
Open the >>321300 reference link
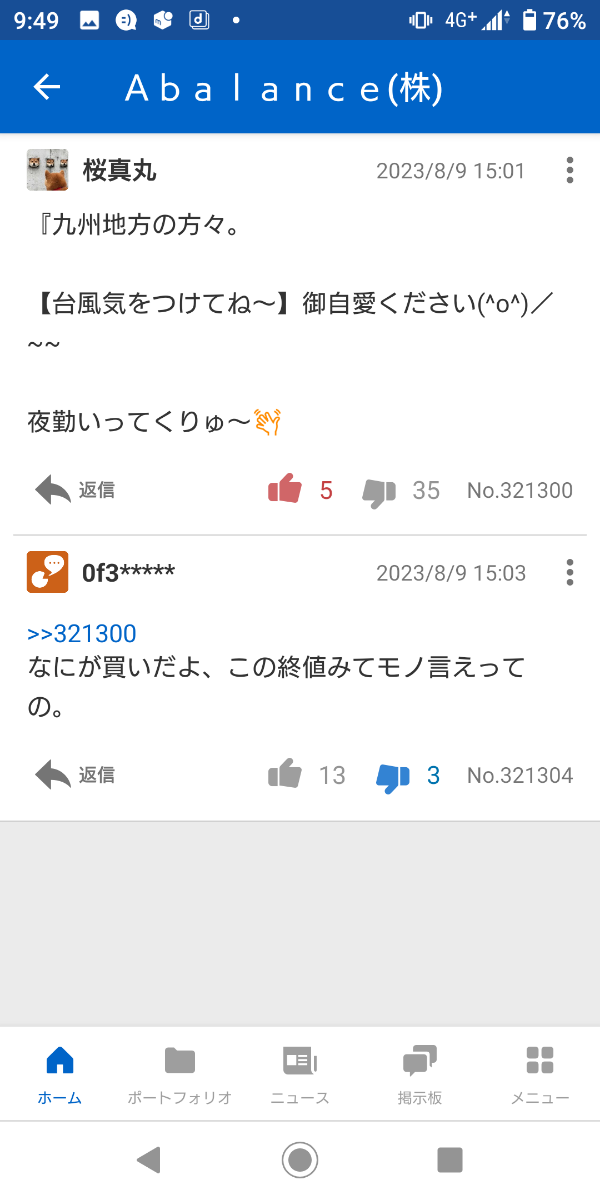pyautogui.click(x=82, y=634)
